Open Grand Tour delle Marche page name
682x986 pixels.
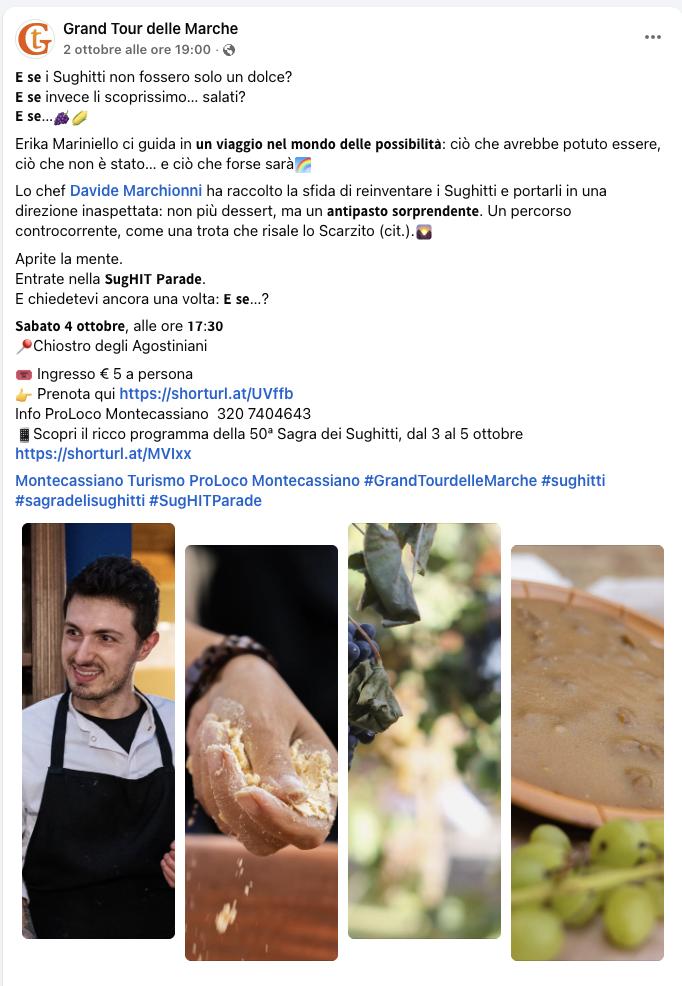tap(150, 29)
